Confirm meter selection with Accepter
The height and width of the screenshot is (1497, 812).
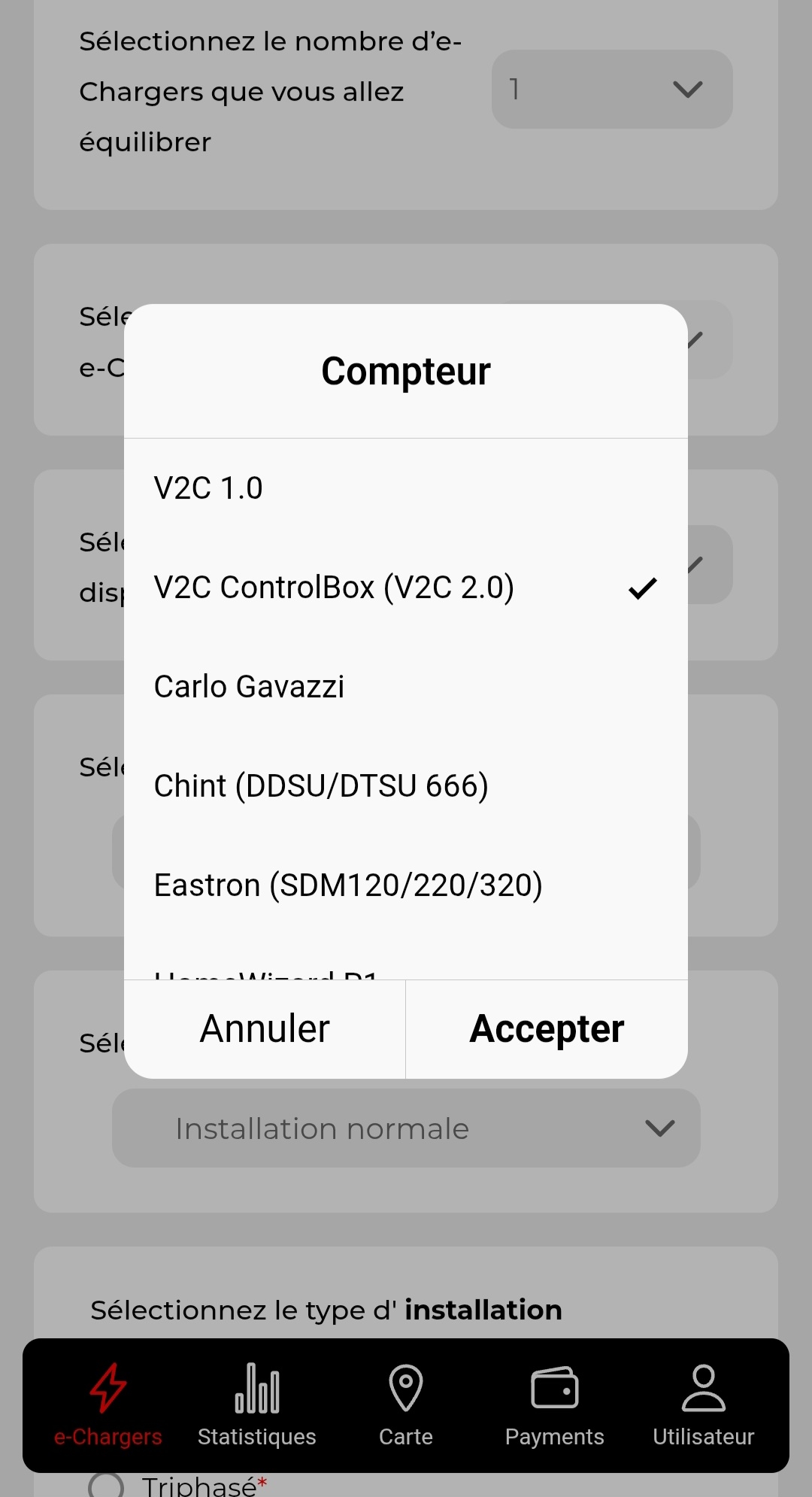pyautogui.click(x=547, y=1029)
